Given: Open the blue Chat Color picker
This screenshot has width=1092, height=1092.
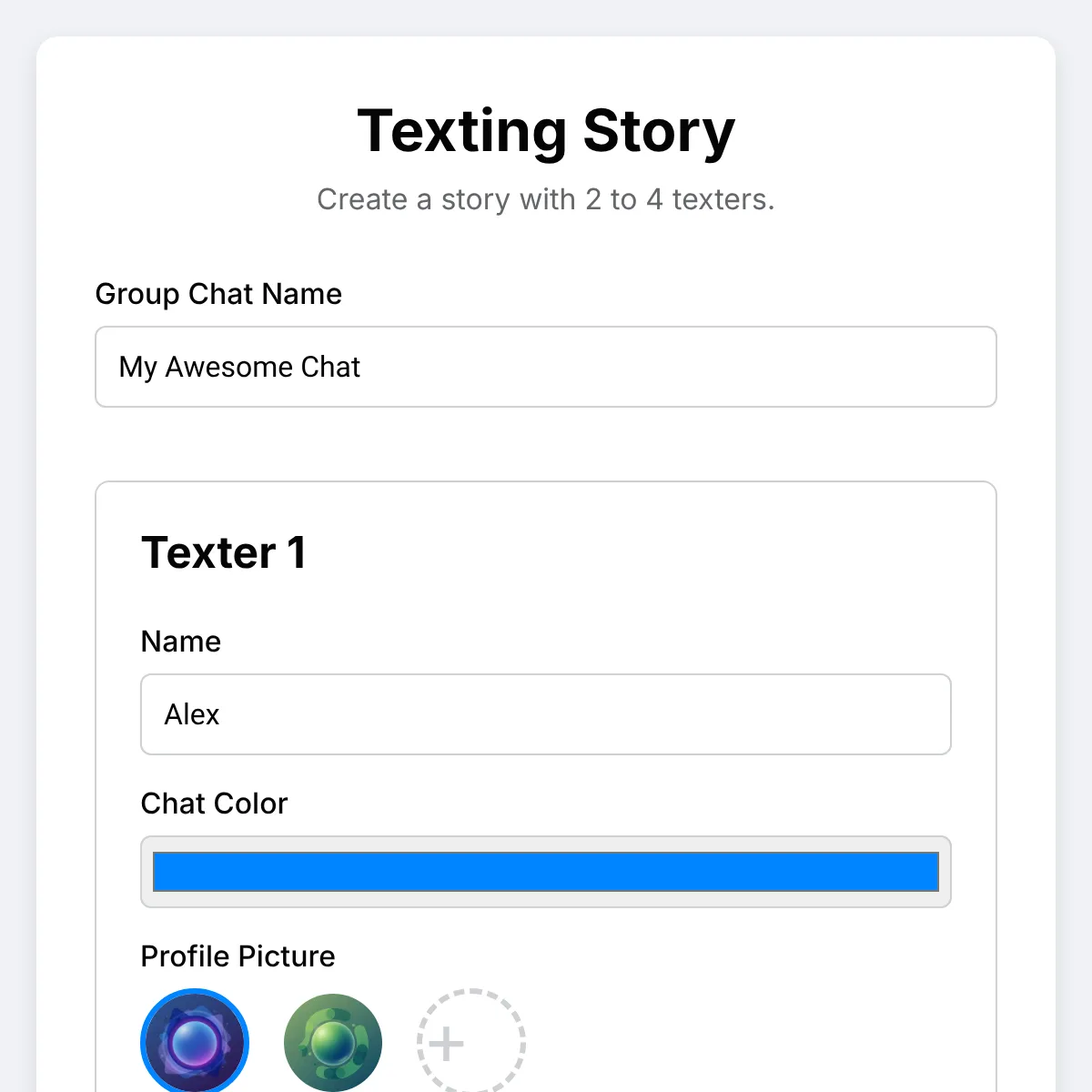Looking at the screenshot, I should coord(546,872).
